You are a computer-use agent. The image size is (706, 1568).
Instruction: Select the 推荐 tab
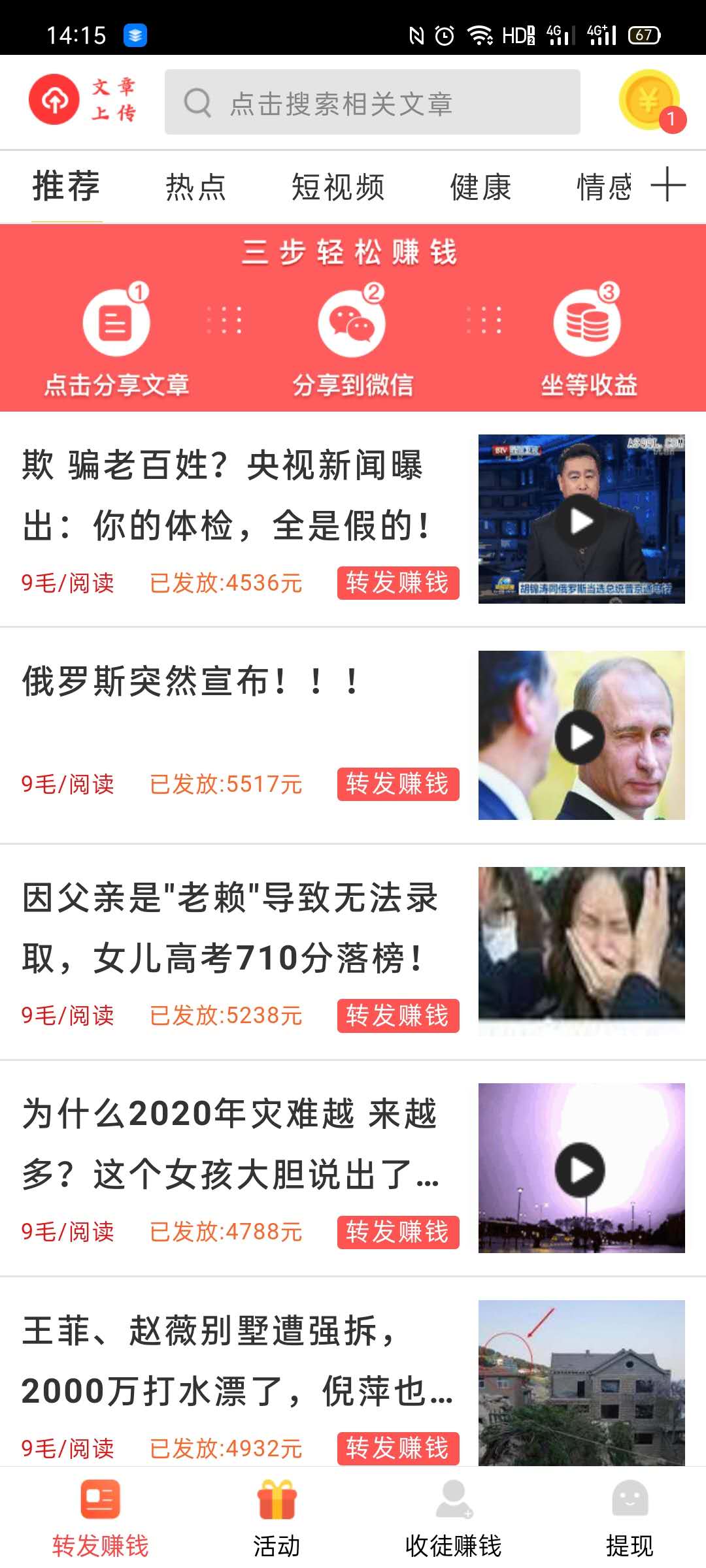coord(66,186)
